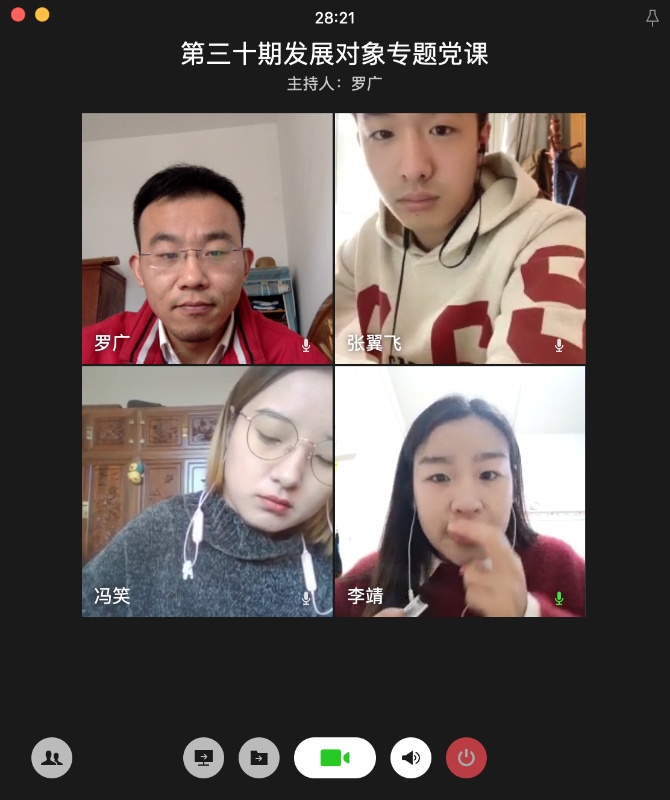Mute the speaker volume
This screenshot has width=670, height=800.
[410, 757]
